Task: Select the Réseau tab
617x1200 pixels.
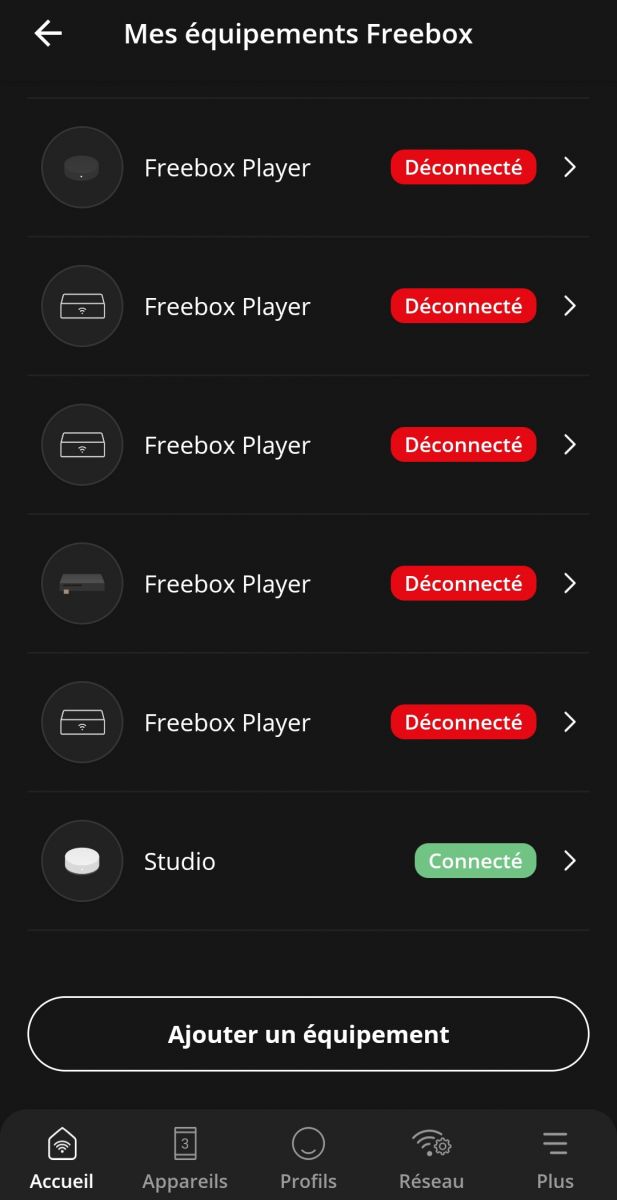Action: 432,1157
